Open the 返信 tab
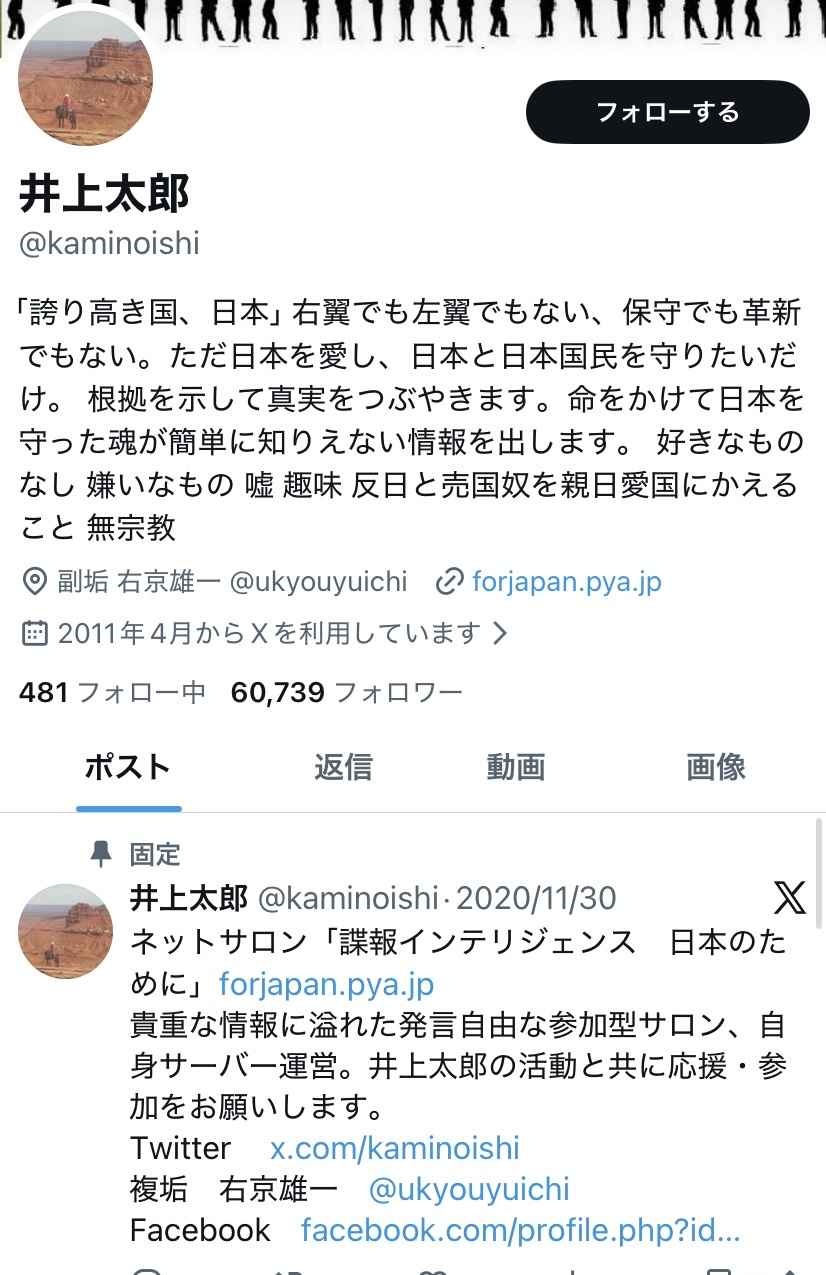Image resolution: width=826 pixels, height=1275 pixels. click(x=342, y=767)
